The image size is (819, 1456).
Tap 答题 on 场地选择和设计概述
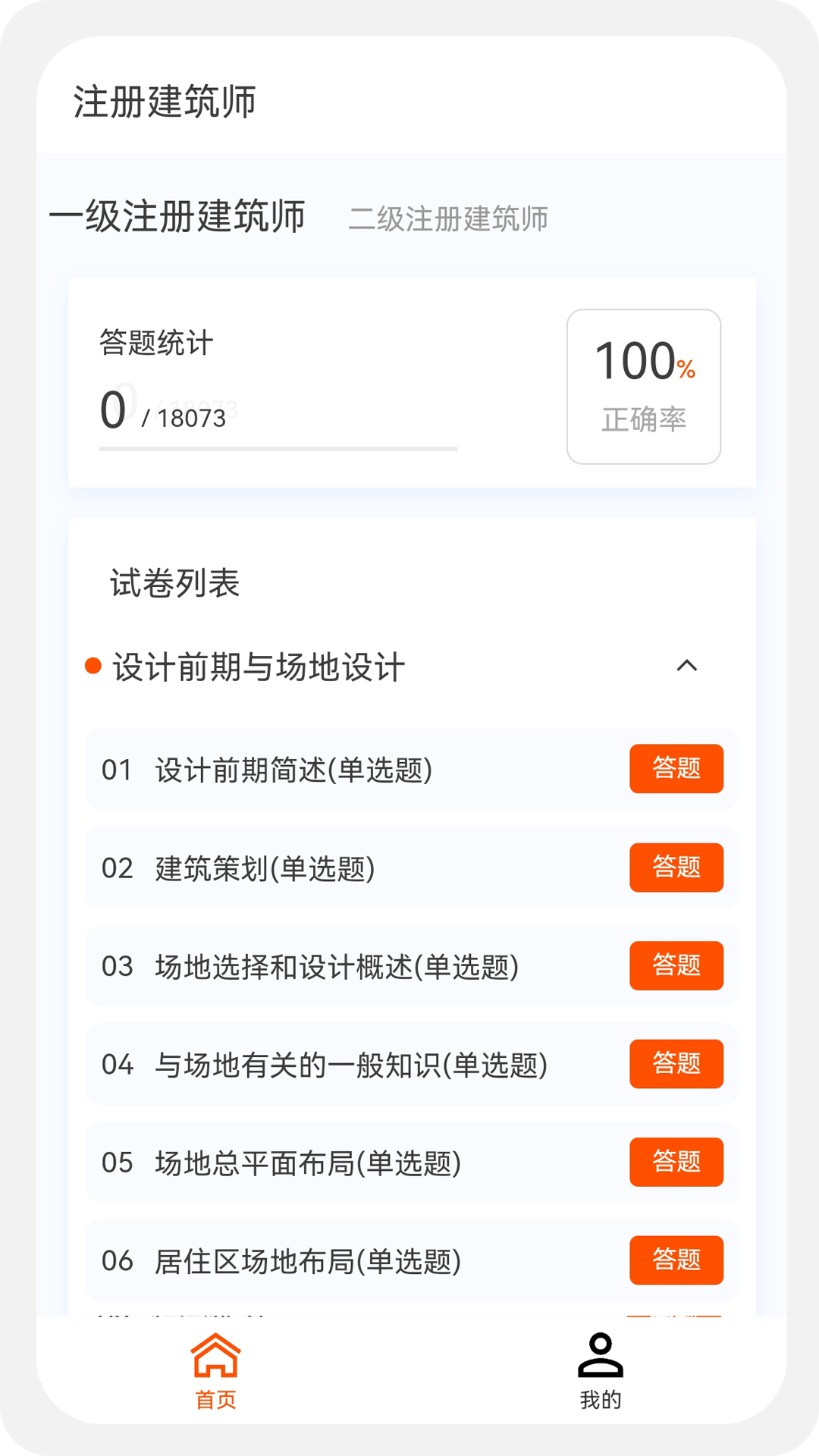[676, 967]
